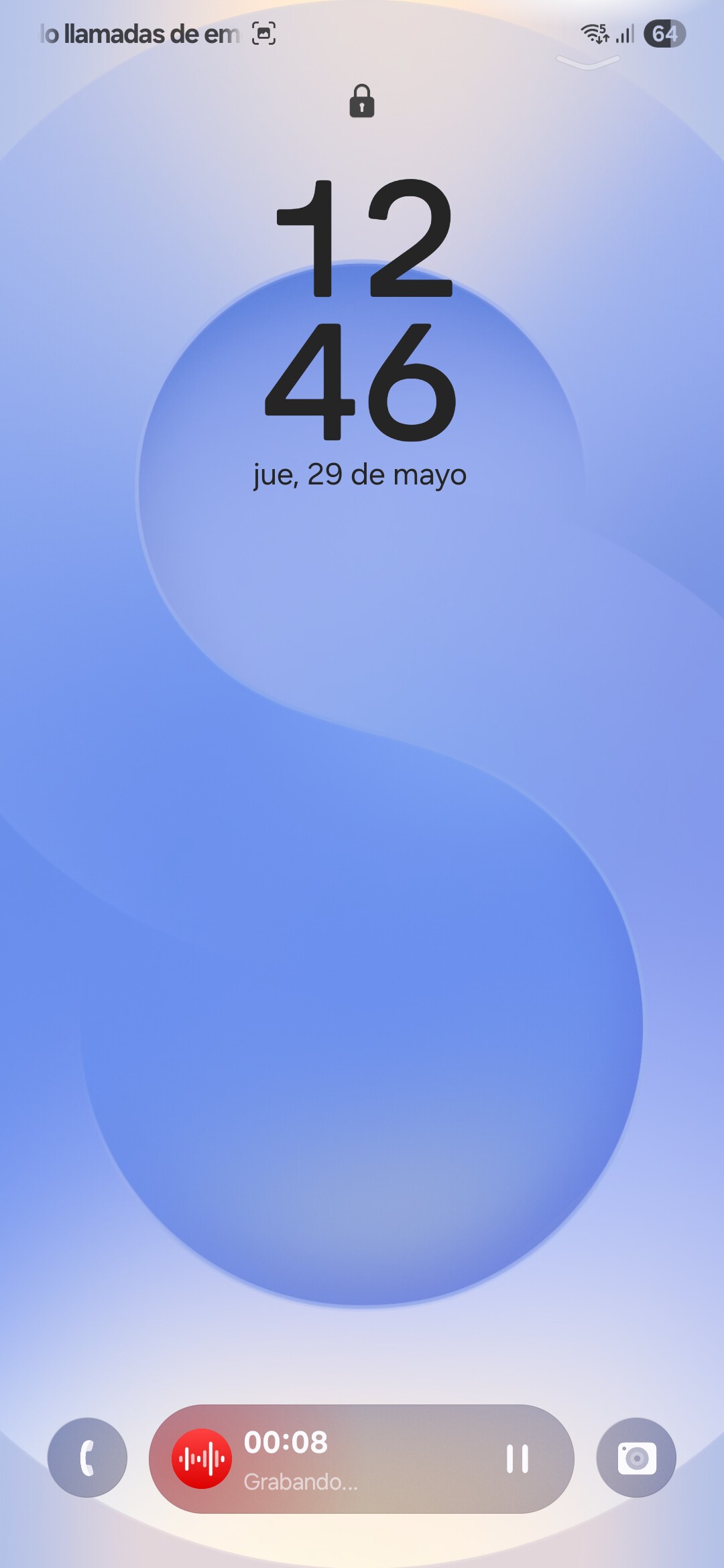Tap the mobile signal strength icon

pyautogui.click(x=623, y=35)
